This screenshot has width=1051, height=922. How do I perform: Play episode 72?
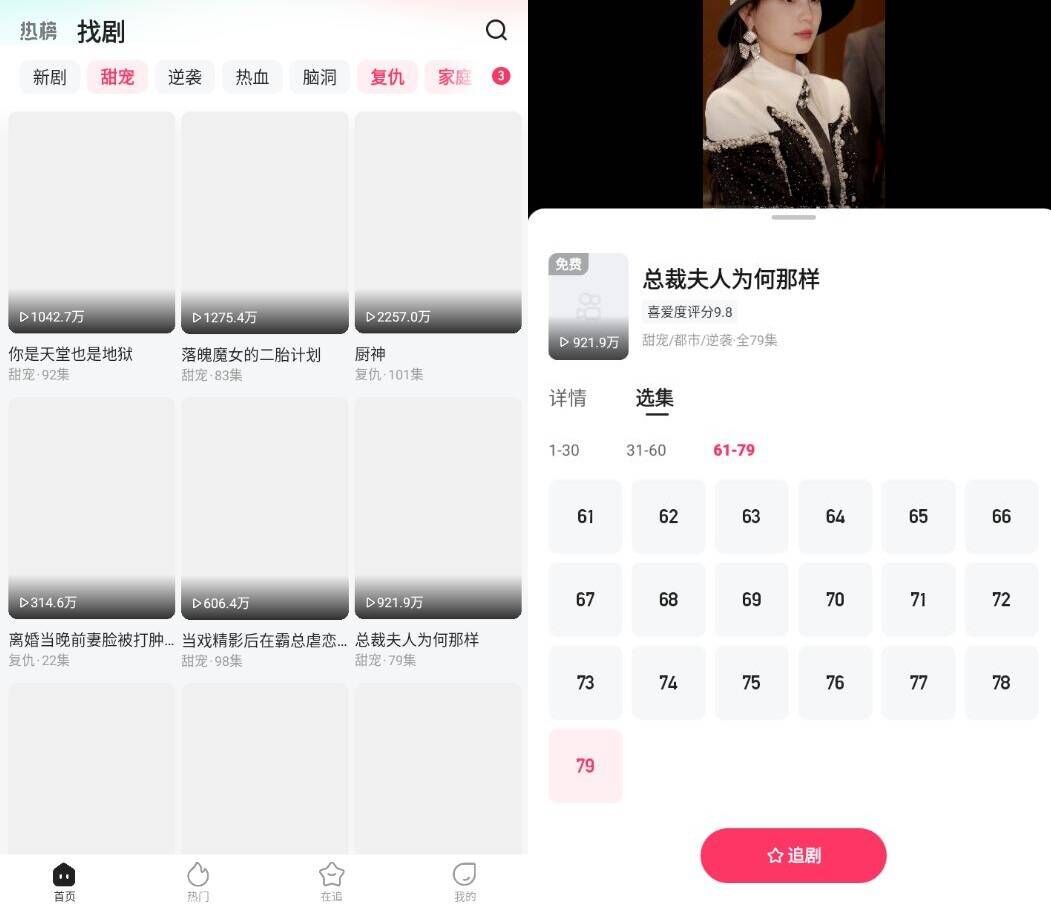[1001, 599]
